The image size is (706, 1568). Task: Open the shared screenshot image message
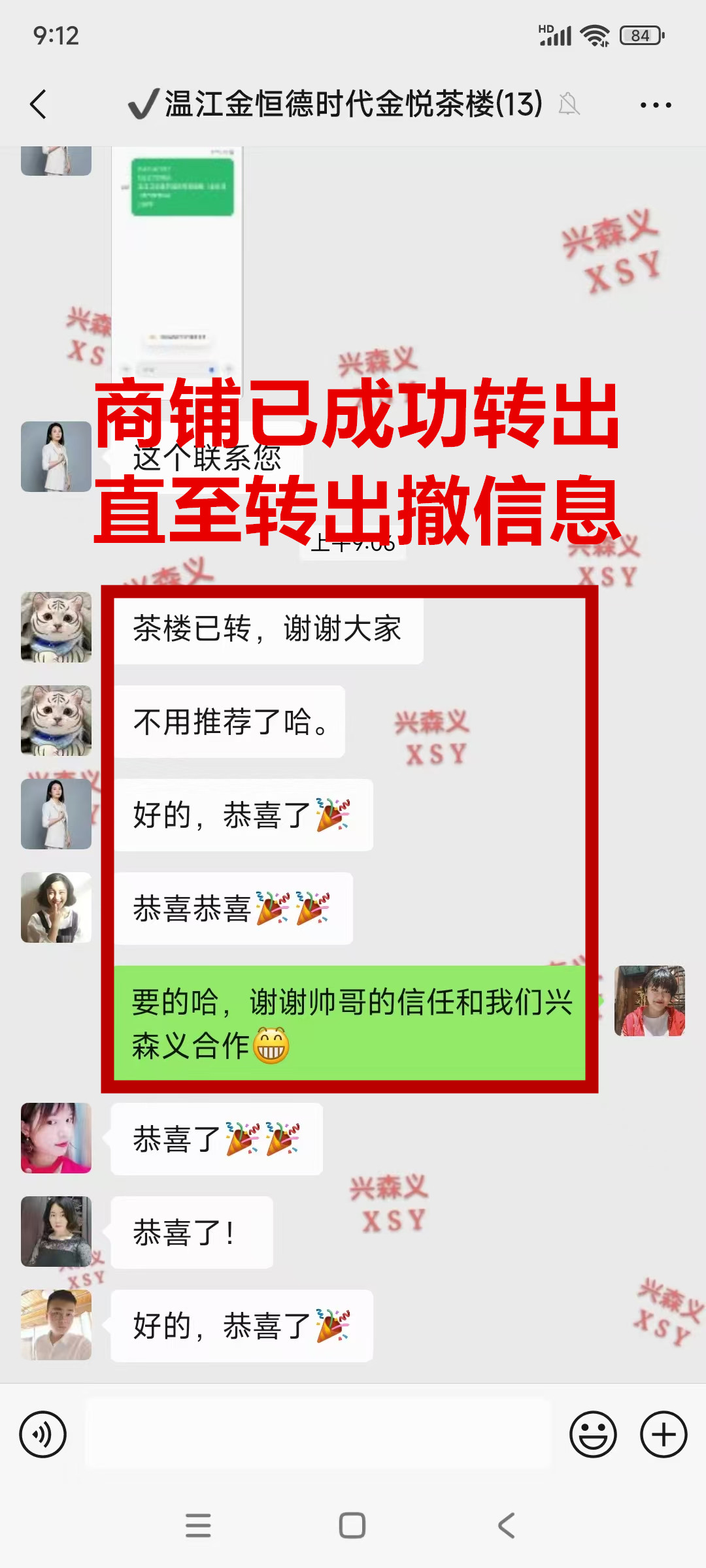[177, 261]
